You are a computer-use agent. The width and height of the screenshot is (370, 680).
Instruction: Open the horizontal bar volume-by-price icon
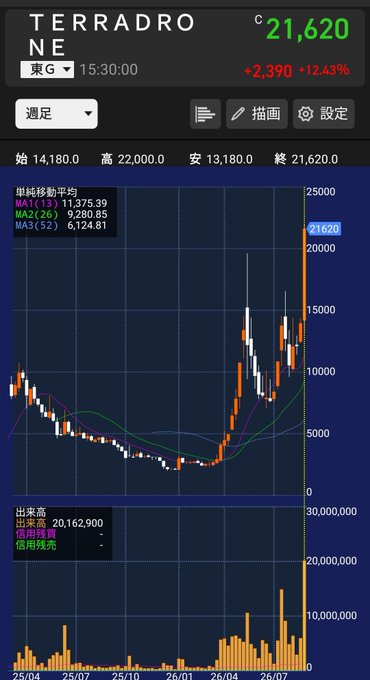click(205, 114)
